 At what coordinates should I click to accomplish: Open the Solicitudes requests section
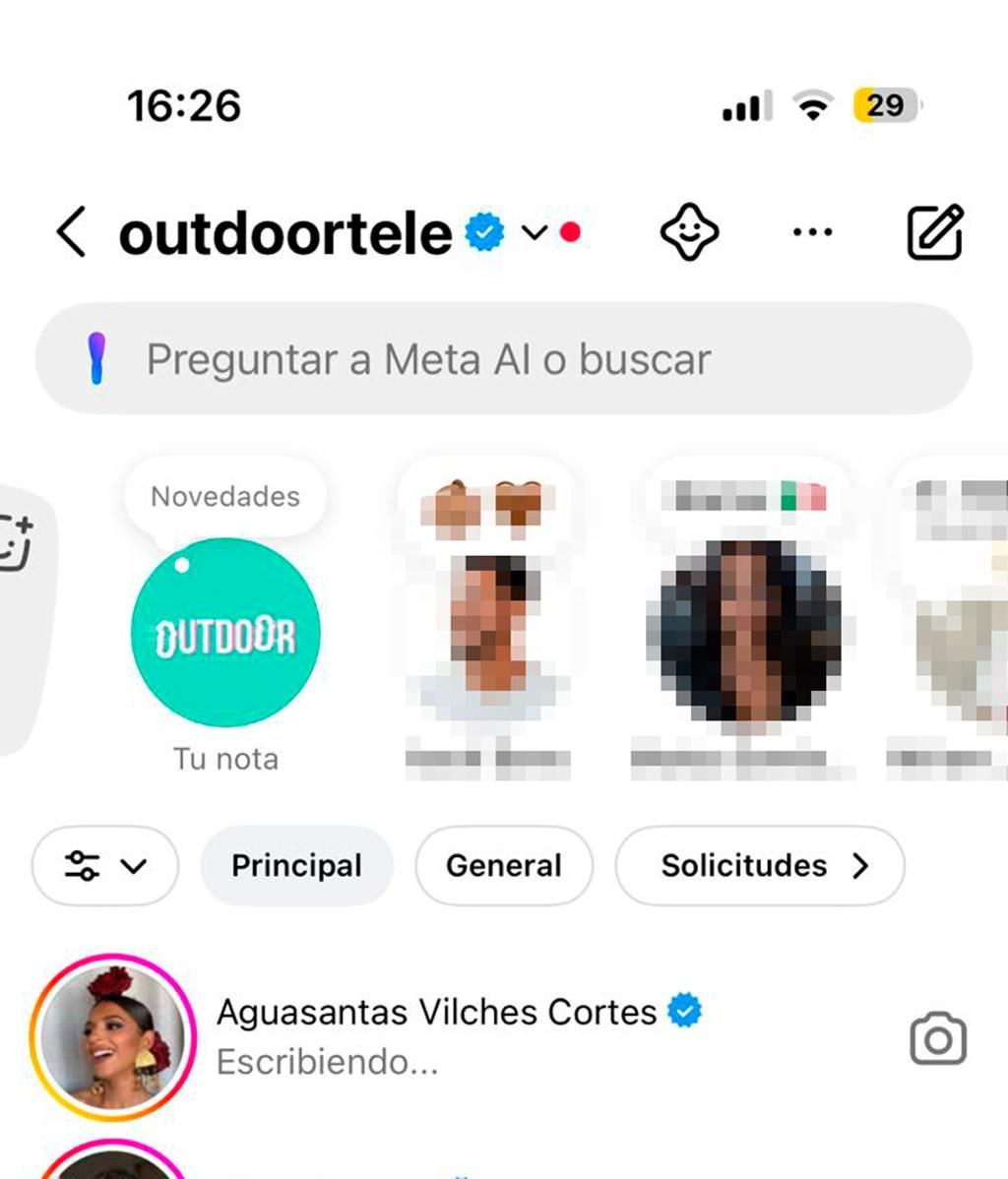point(744,866)
